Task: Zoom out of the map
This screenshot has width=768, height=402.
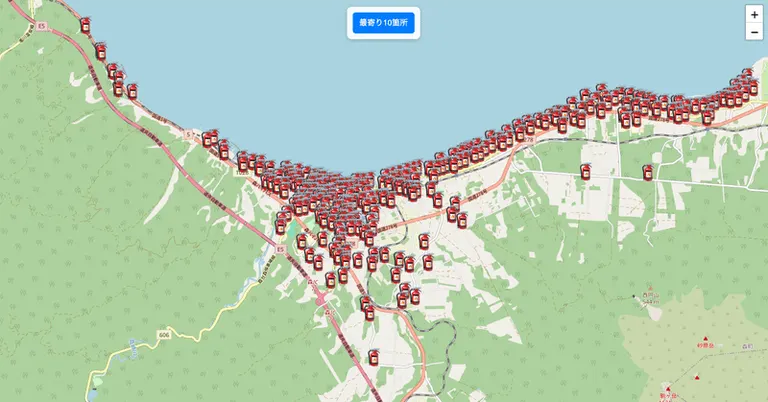Action: (754, 32)
